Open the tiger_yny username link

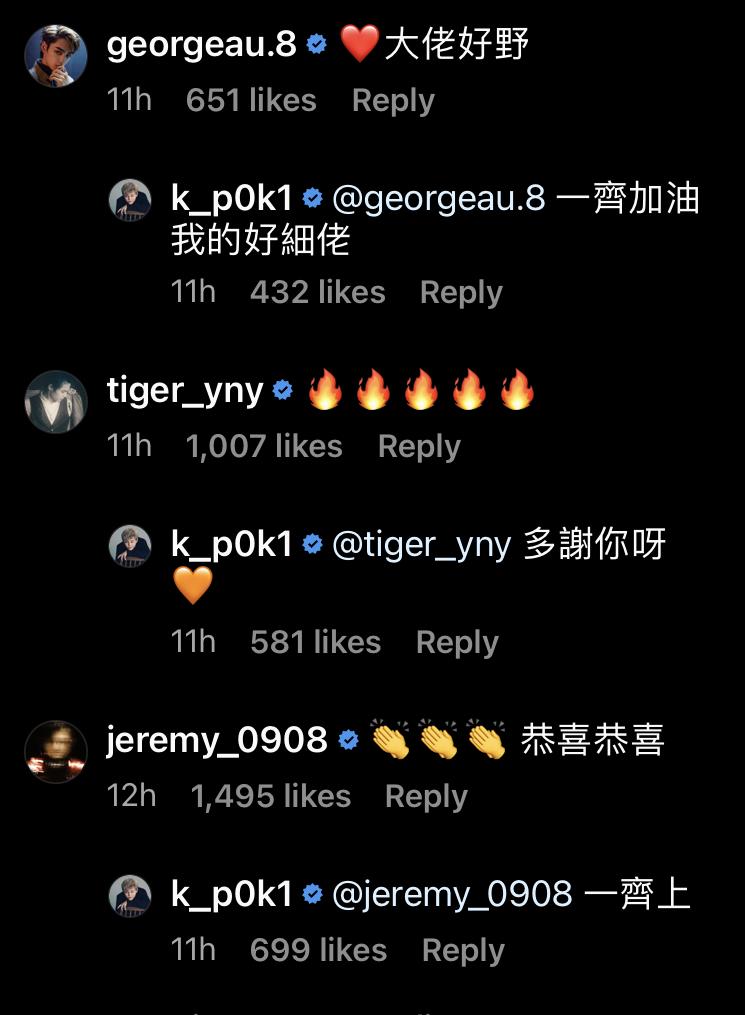tap(185, 391)
